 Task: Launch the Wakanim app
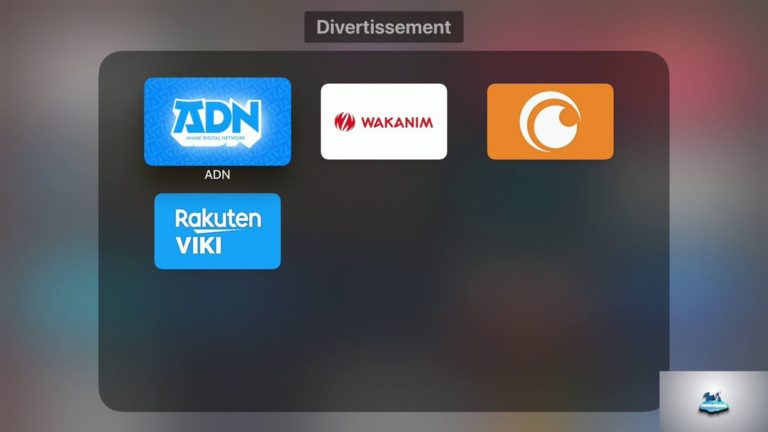tap(383, 121)
